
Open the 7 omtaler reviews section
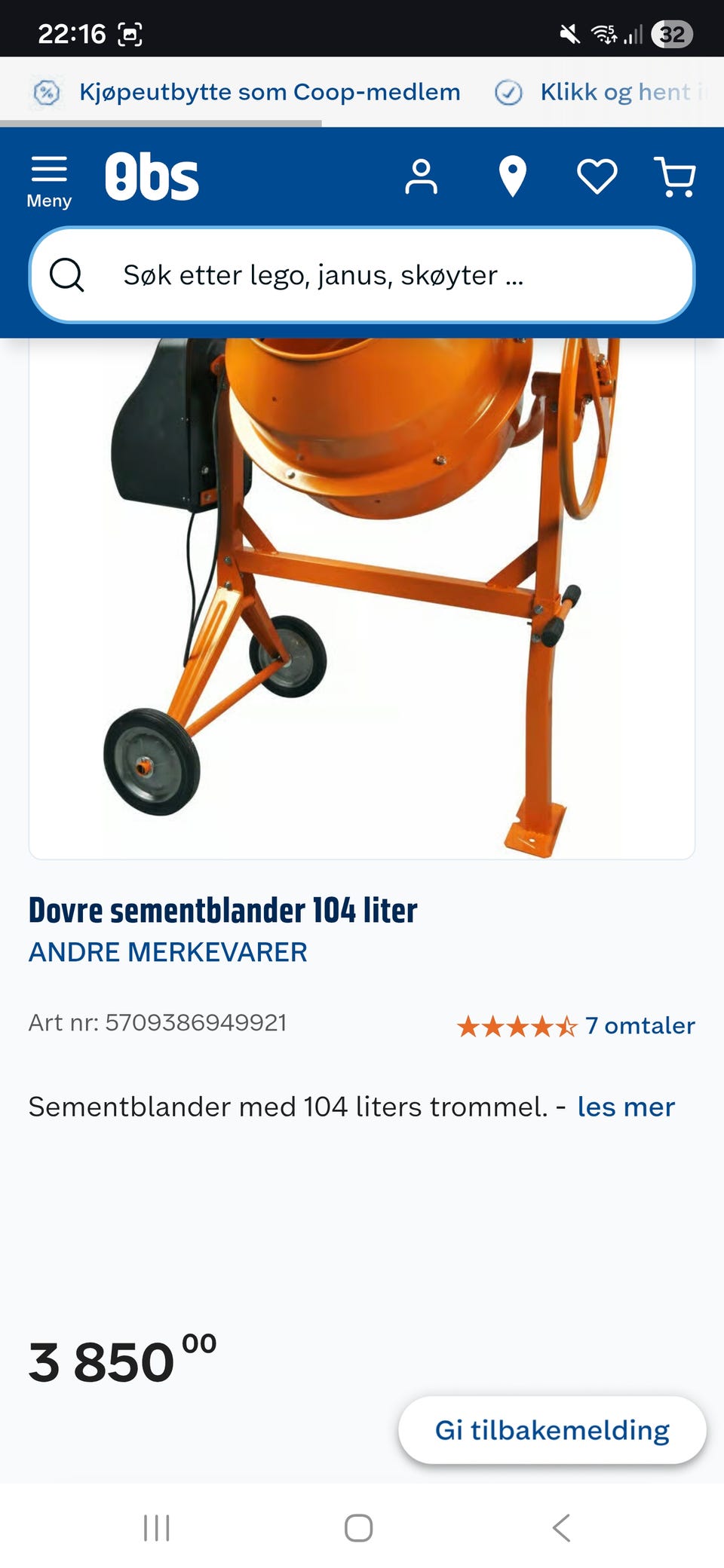(x=640, y=1024)
